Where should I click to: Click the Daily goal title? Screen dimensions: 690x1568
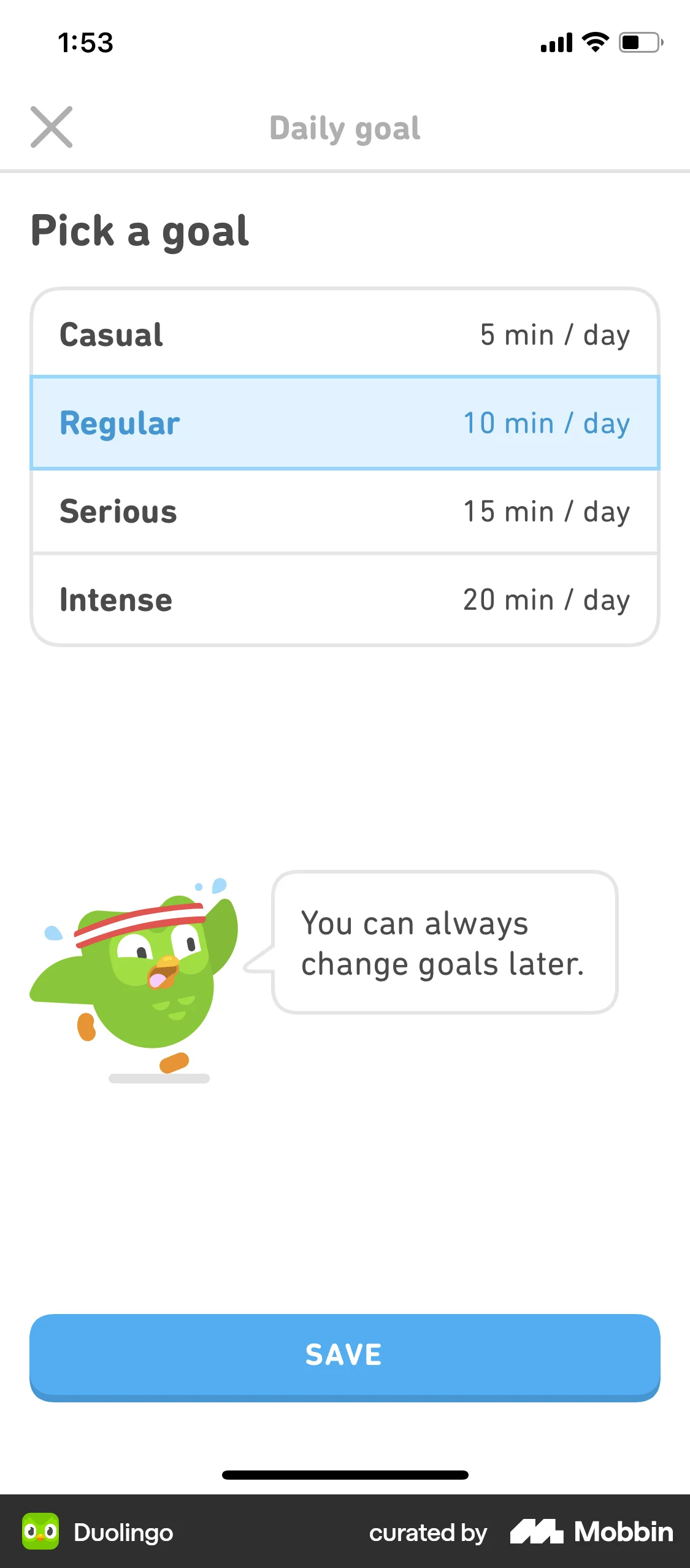pos(345,128)
